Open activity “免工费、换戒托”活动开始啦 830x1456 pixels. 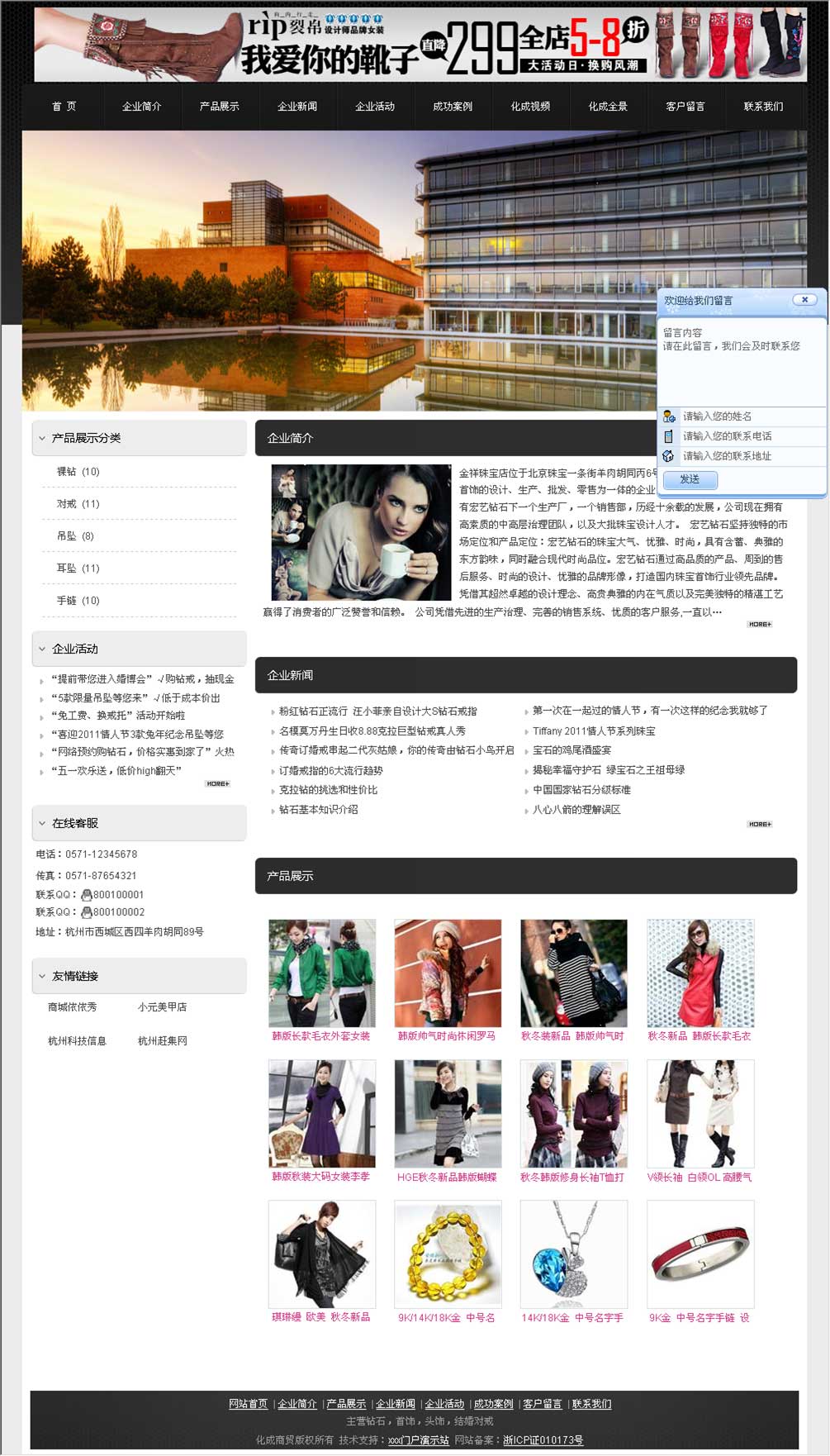pos(118,716)
